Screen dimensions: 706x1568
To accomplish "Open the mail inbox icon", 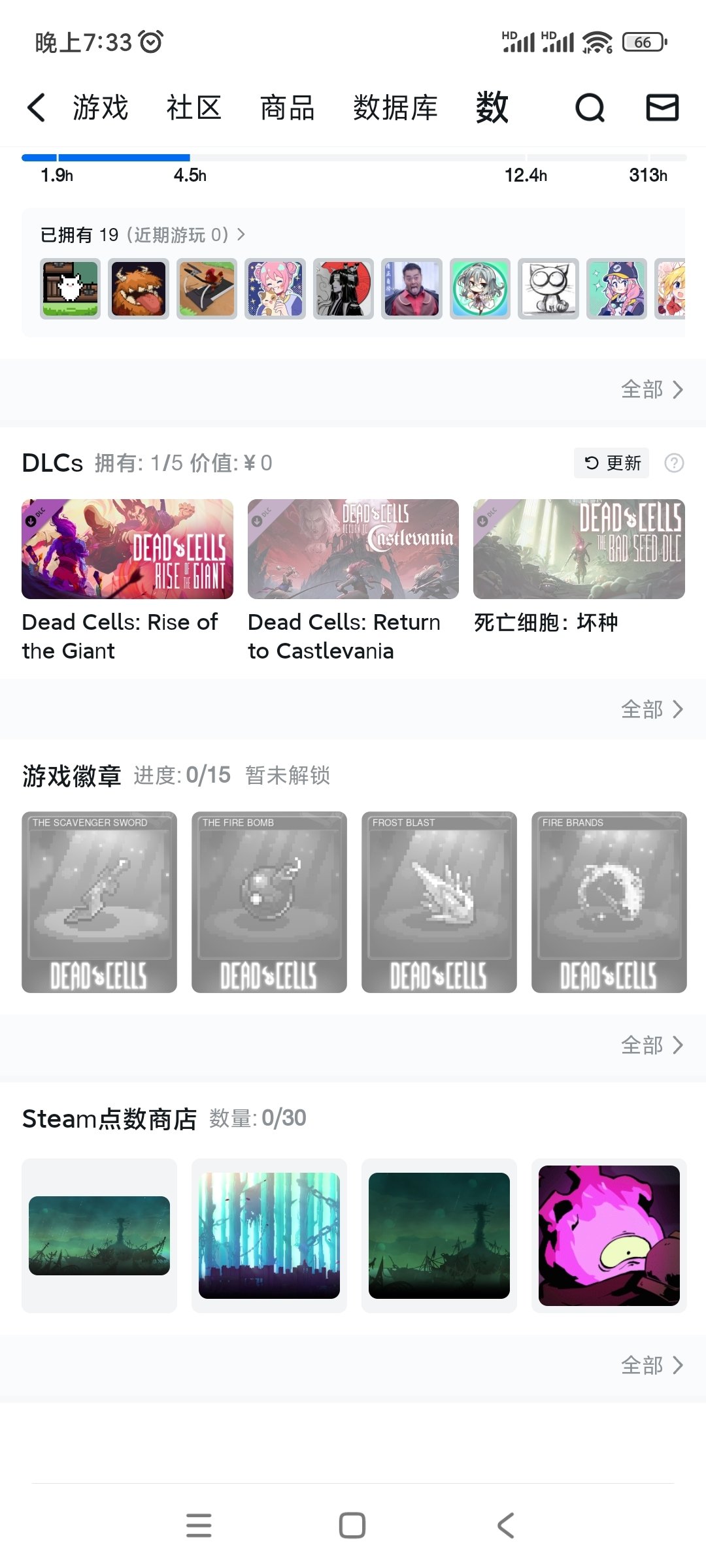I will click(662, 107).
